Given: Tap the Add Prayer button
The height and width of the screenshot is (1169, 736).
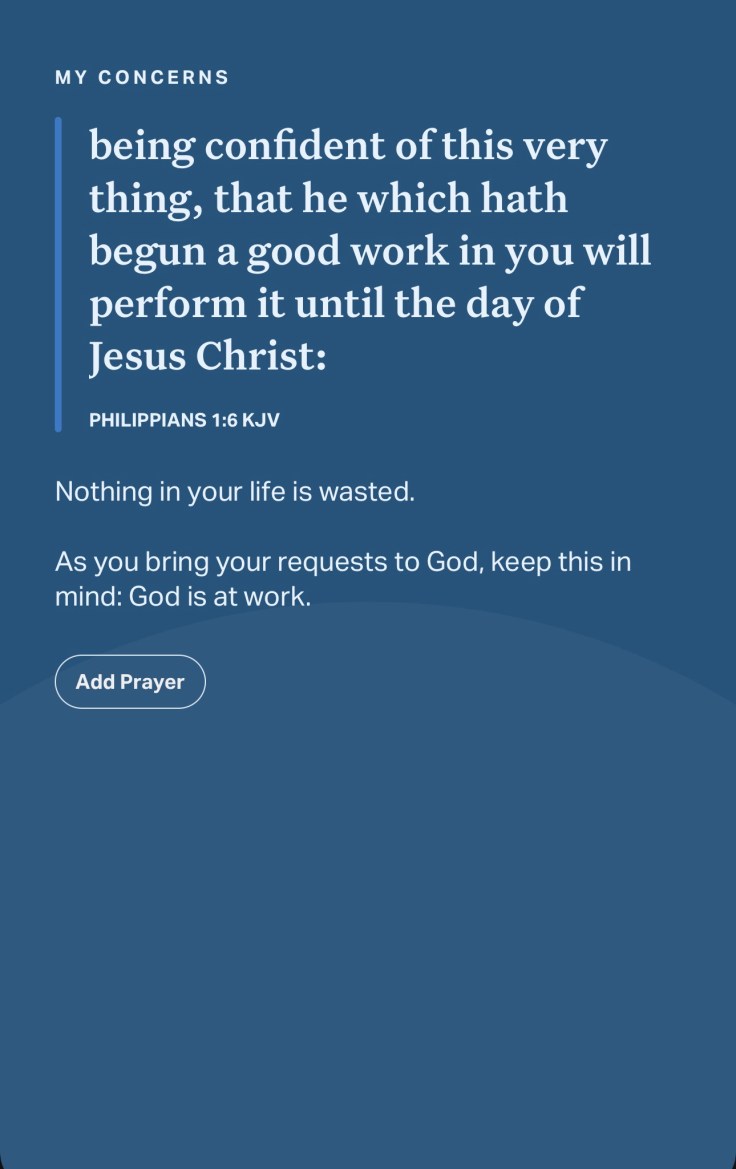Looking at the screenshot, I should click(130, 682).
